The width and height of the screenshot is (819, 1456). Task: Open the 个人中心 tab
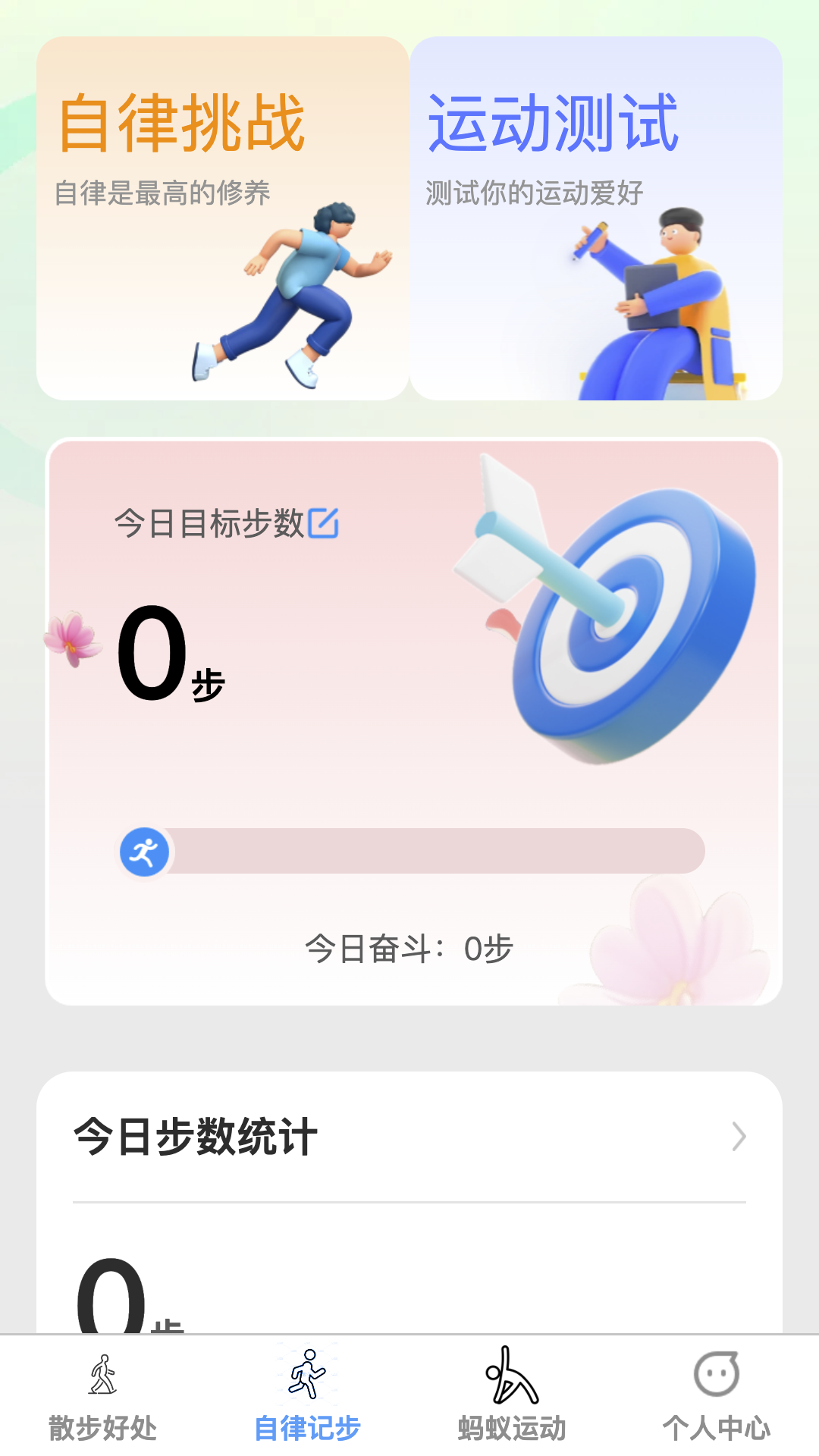tap(717, 1397)
